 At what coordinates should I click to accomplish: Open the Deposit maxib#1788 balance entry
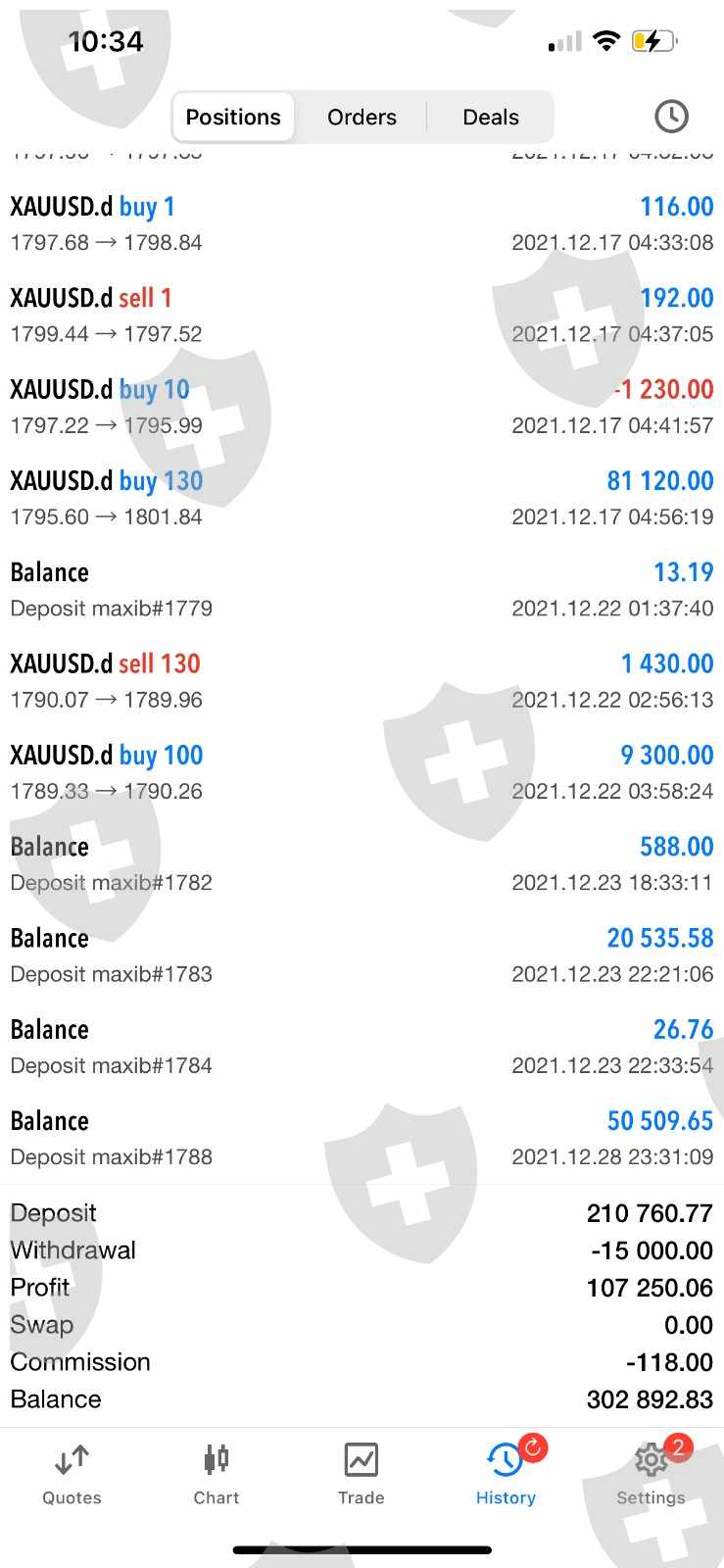point(362,1138)
